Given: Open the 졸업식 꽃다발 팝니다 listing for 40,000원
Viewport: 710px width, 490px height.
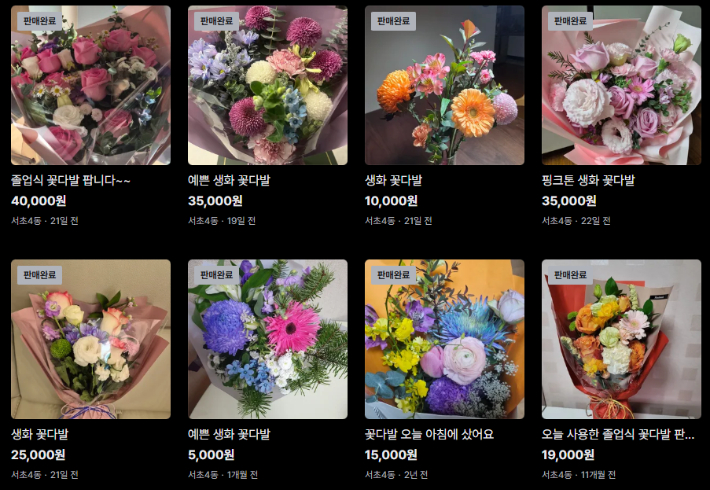Looking at the screenshot, I should [90, 85].
